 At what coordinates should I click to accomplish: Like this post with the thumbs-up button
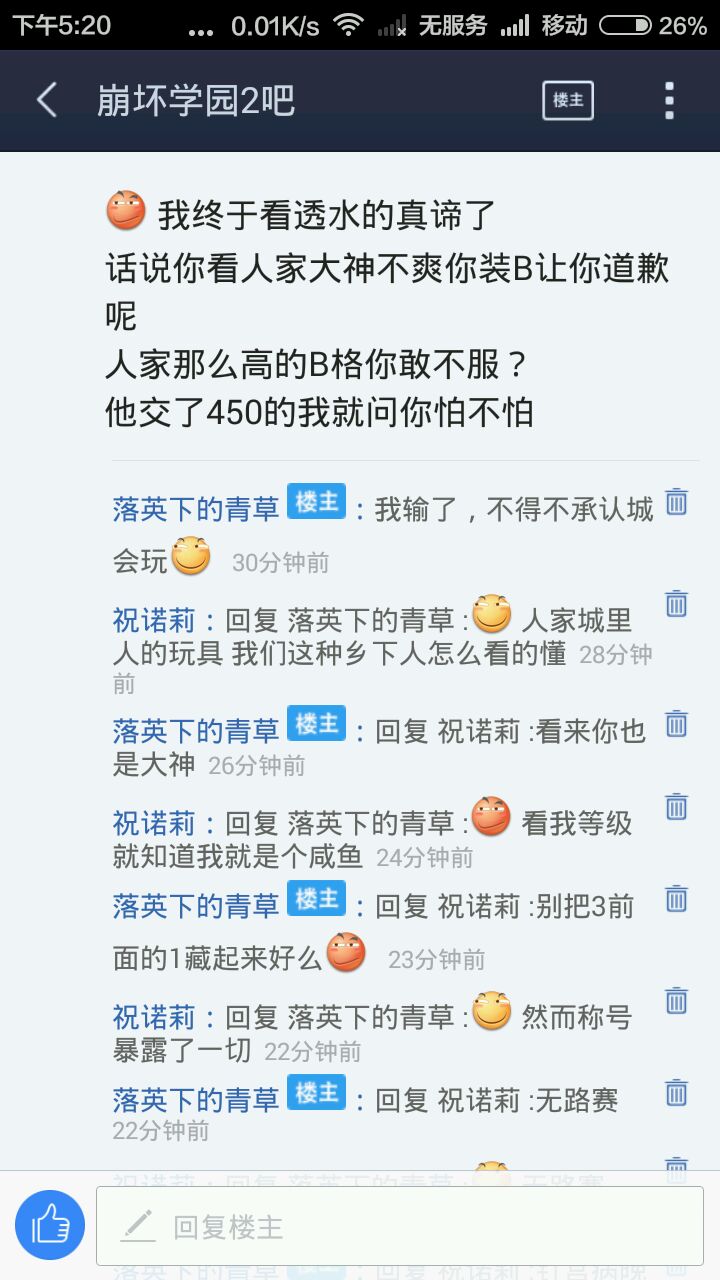tap(50, 1225)
